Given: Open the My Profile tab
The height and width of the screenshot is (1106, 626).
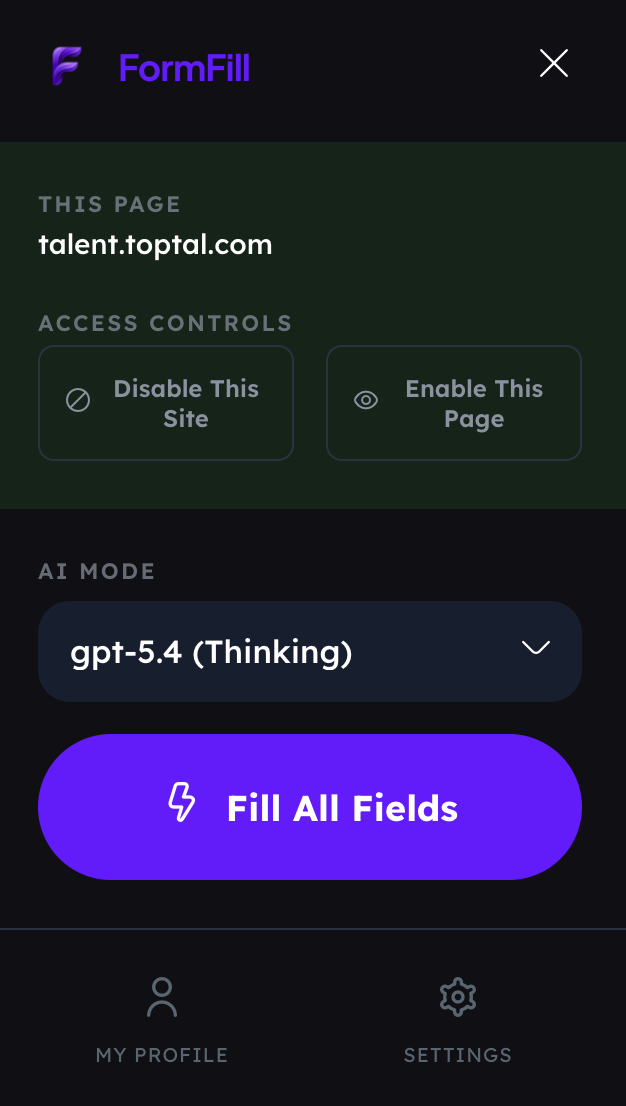Looking at the screenshot, I should (162, 1020).
